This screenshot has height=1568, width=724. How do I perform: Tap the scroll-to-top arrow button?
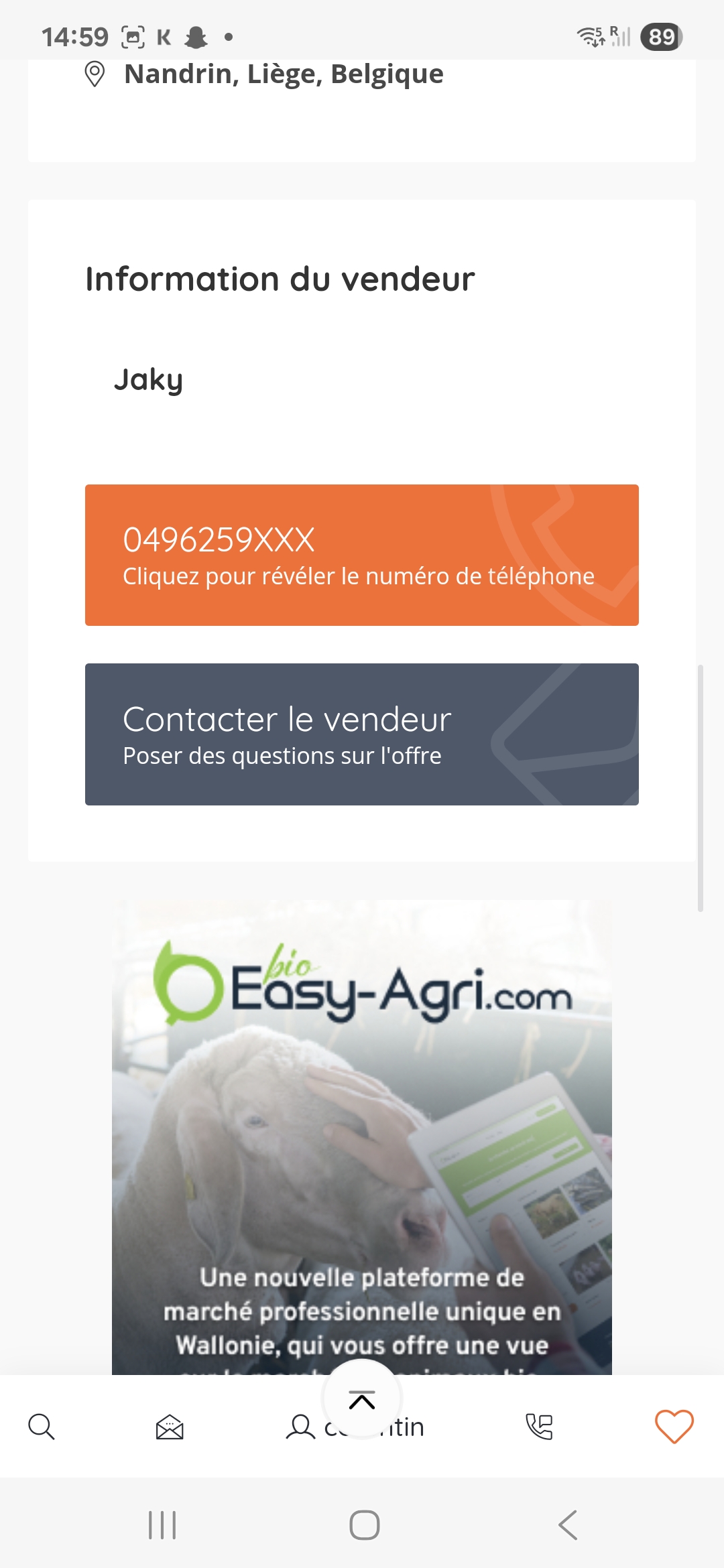(x=362, y=1399)
